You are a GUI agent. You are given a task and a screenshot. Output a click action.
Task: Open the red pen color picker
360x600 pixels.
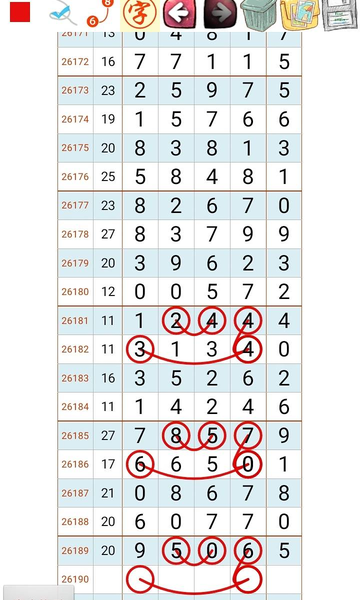[20, 12]
